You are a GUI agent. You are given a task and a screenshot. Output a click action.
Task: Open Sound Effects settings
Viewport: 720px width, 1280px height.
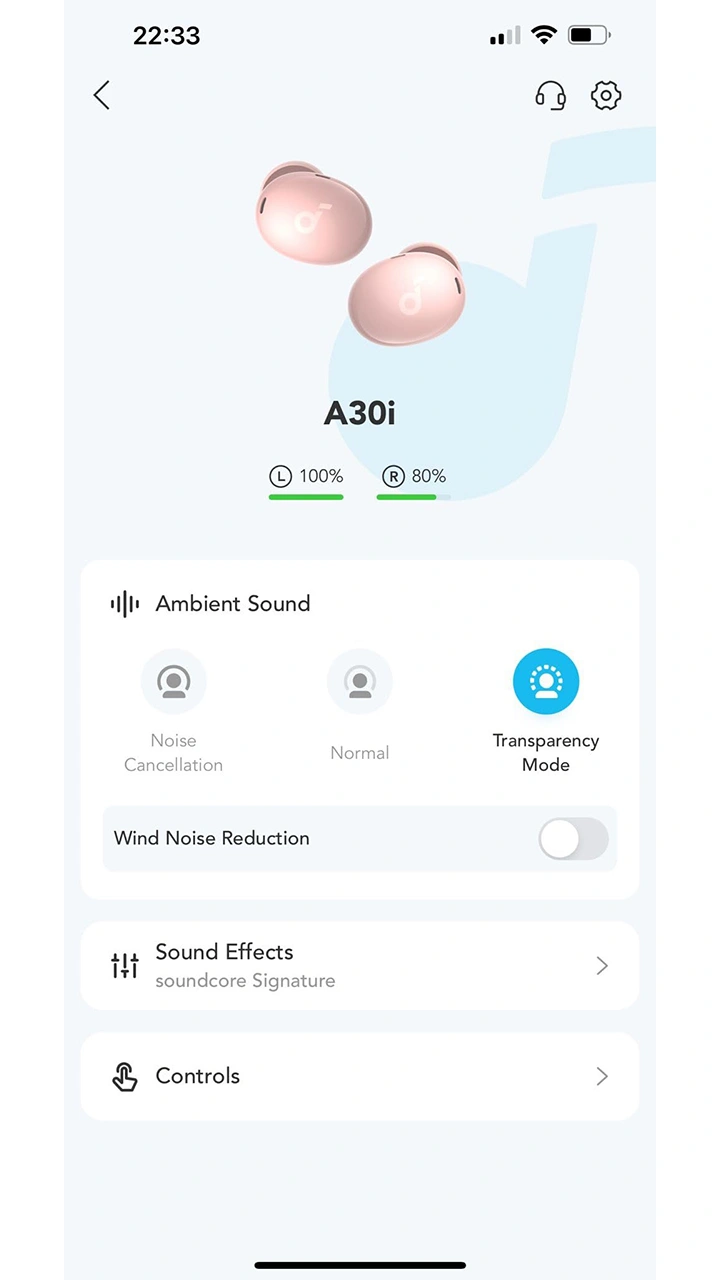(x=359, y=965)
